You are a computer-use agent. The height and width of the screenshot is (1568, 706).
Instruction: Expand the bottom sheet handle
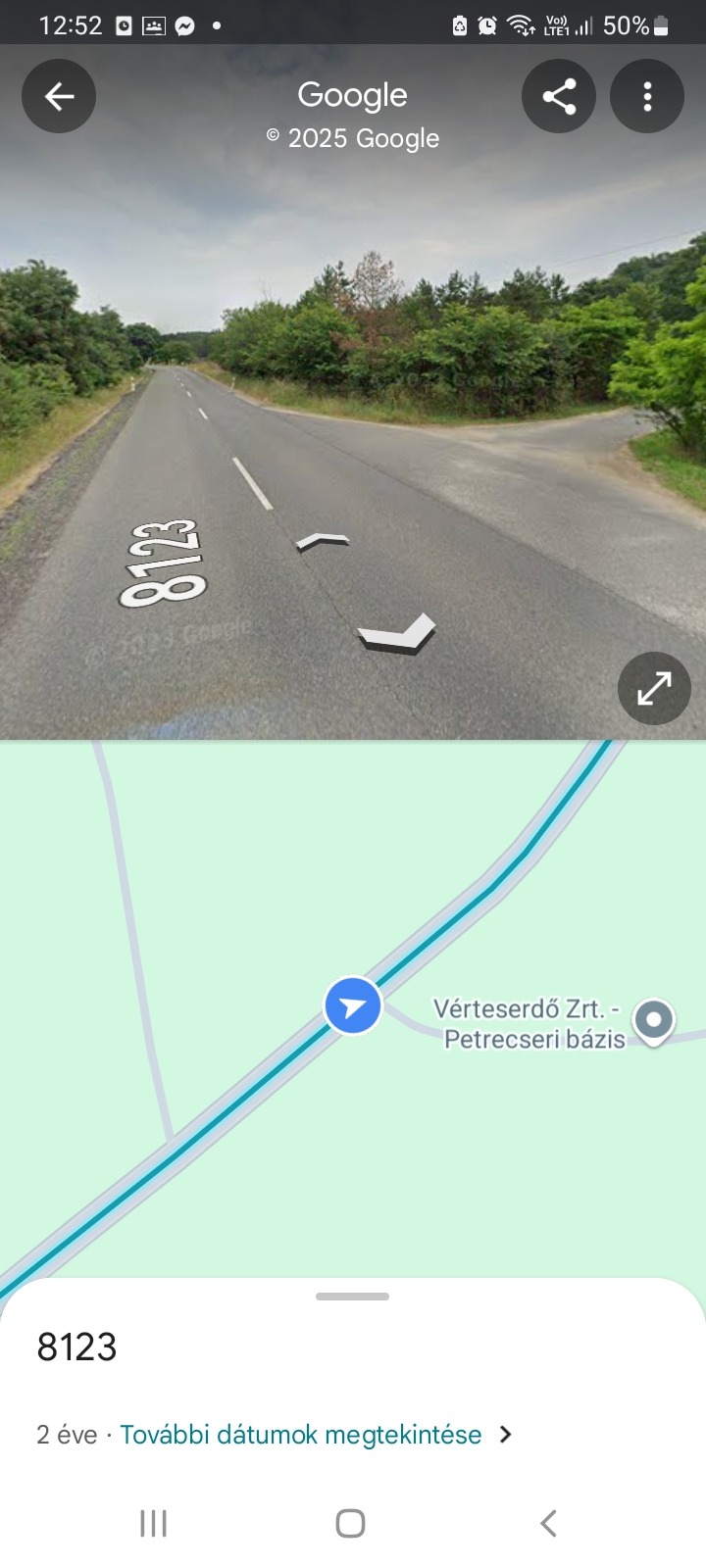pyautogui.click(x=353, y=1297)
